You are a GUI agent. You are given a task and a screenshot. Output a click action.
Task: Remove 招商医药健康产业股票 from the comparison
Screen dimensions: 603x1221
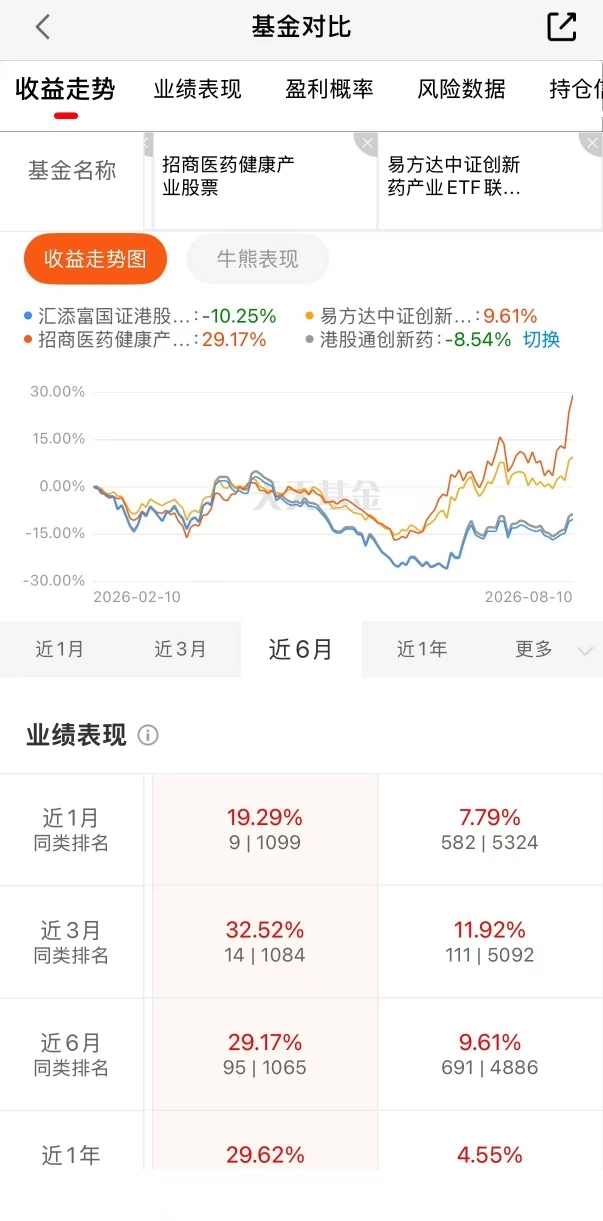point(367,144)
